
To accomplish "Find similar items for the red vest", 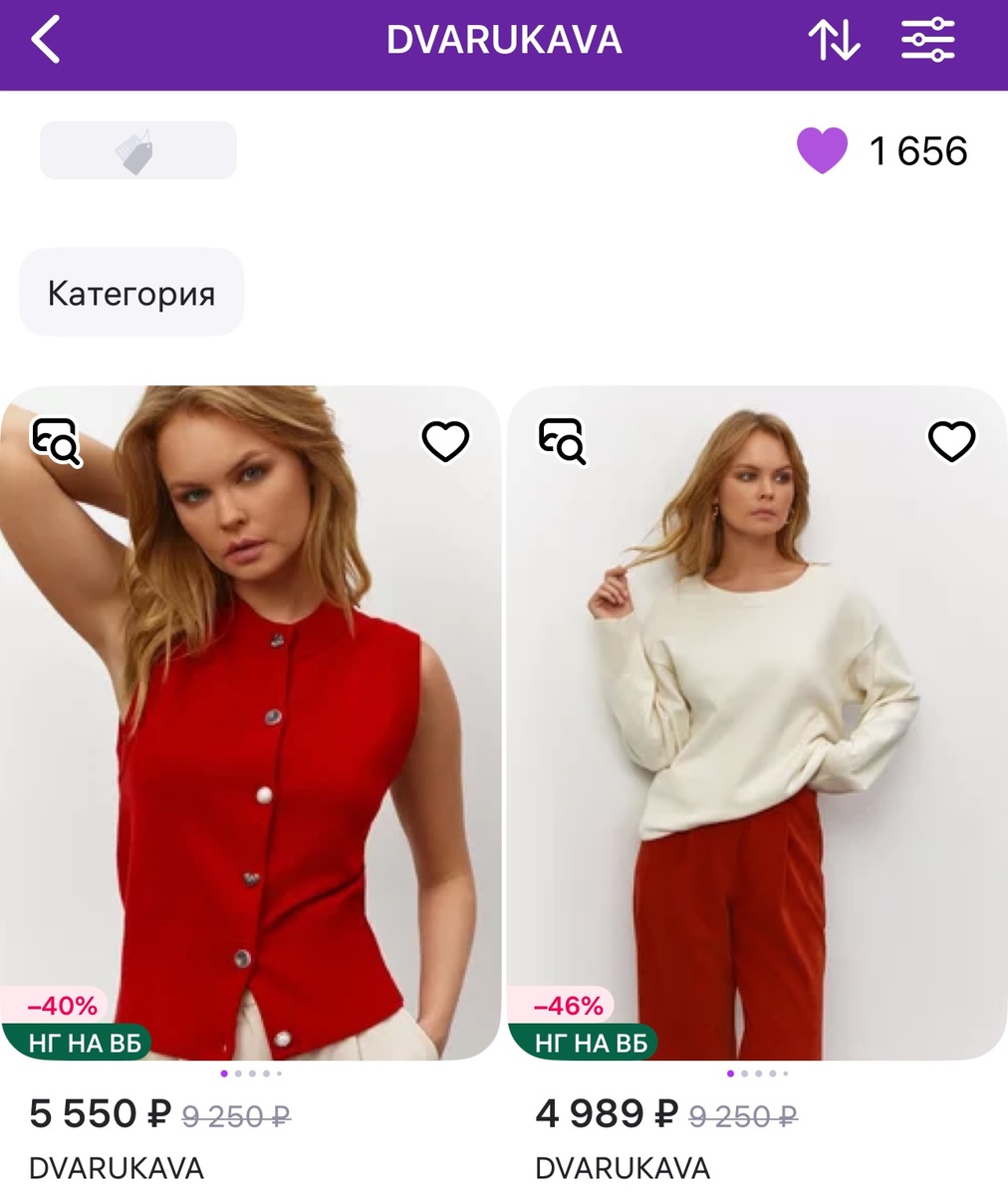I will point(56,441).
